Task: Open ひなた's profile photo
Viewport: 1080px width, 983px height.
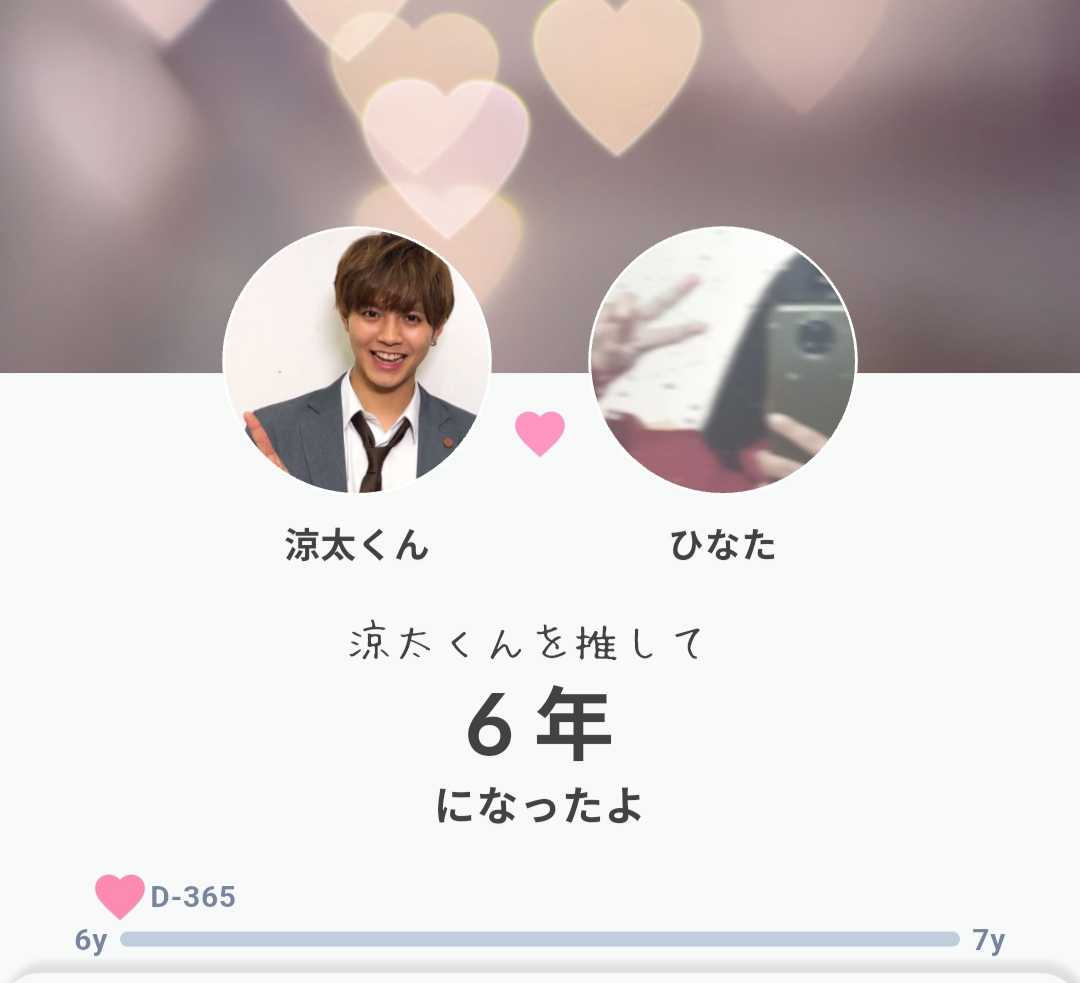Action: point(723,360)
